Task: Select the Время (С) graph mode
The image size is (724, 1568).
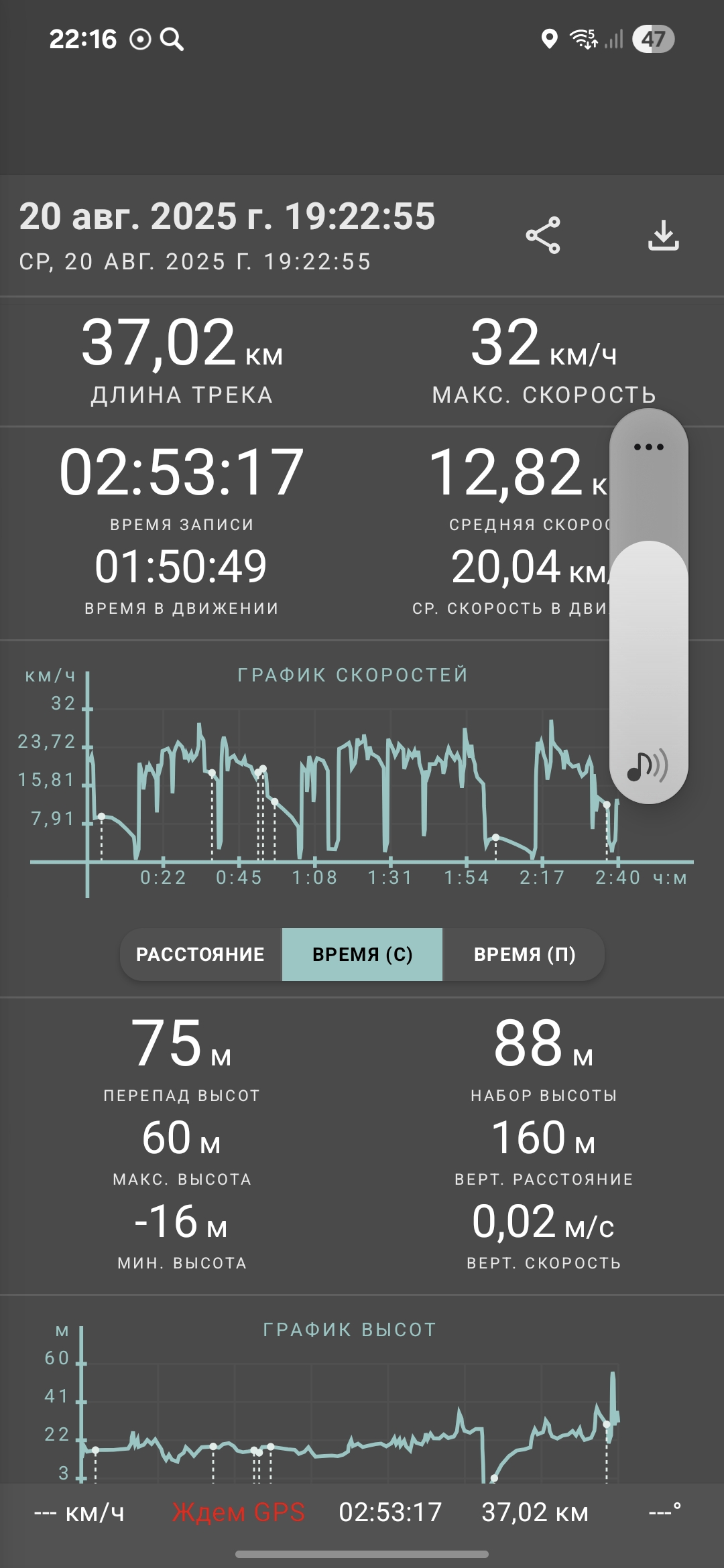Action: coord(362,954)
